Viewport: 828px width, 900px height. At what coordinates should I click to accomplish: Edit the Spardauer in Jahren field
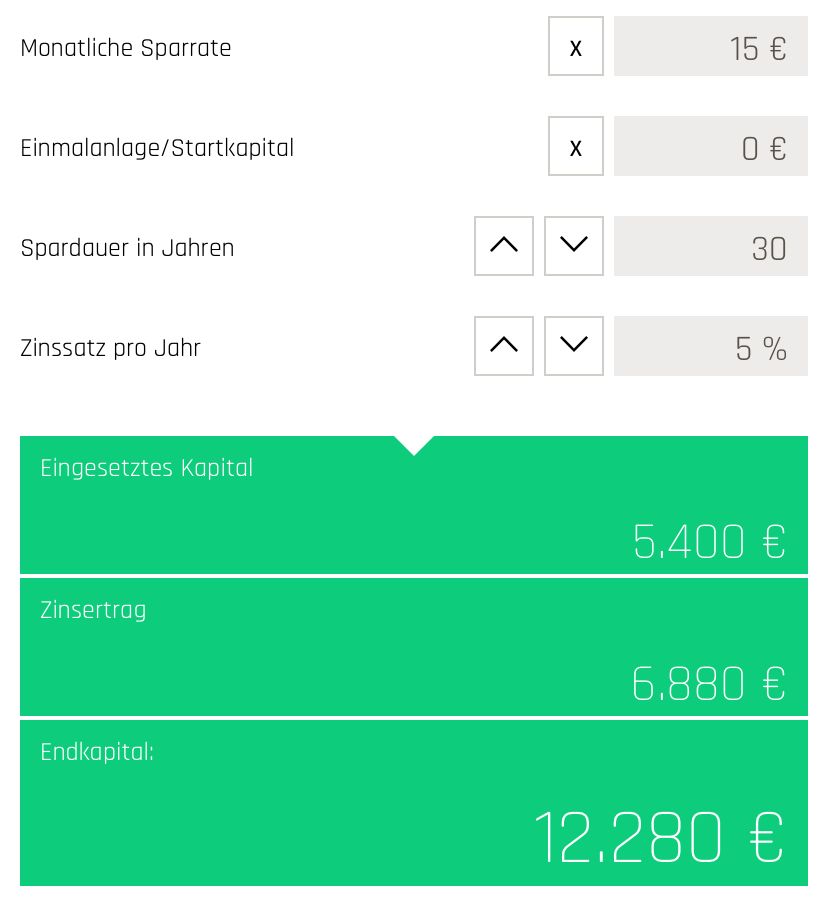click(710, 247)
